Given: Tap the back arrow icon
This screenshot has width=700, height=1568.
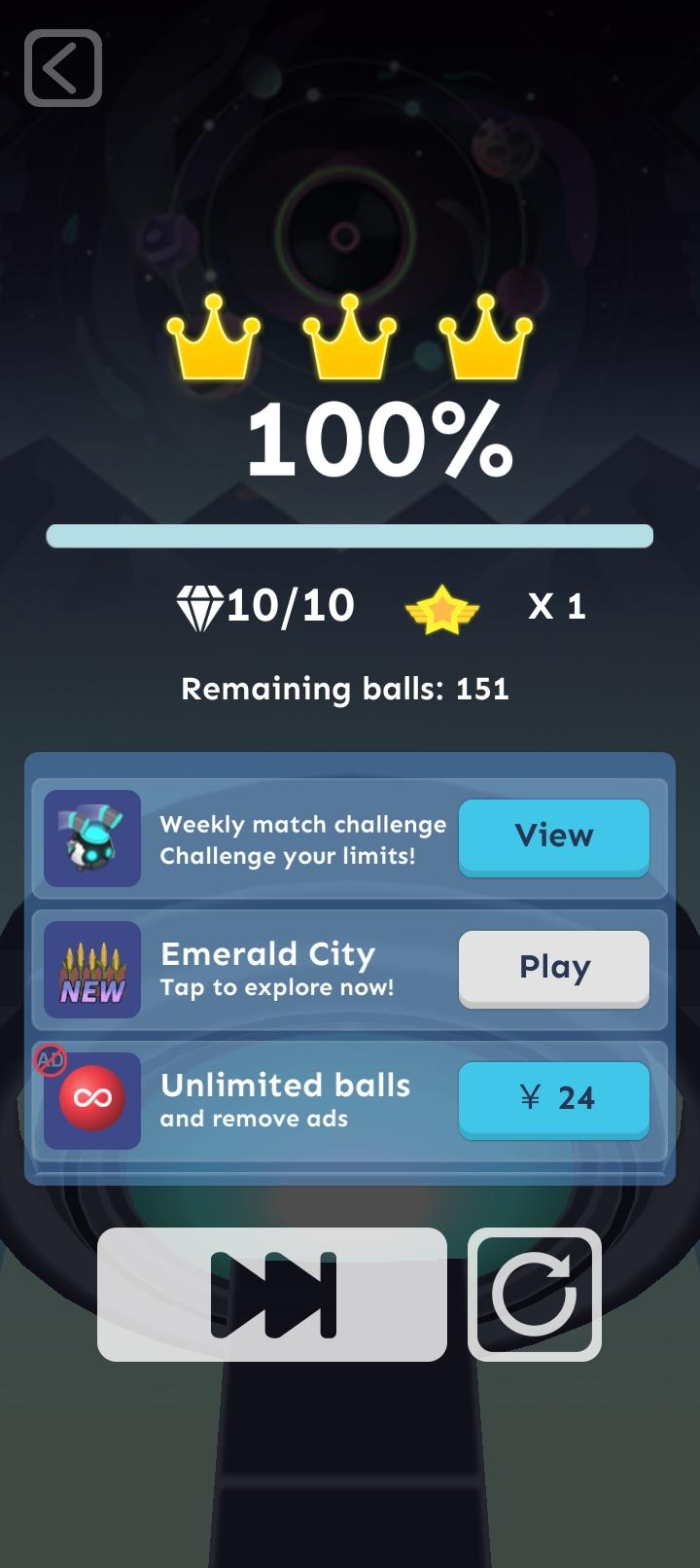Looking at the screenshot, I should (62, 68).
